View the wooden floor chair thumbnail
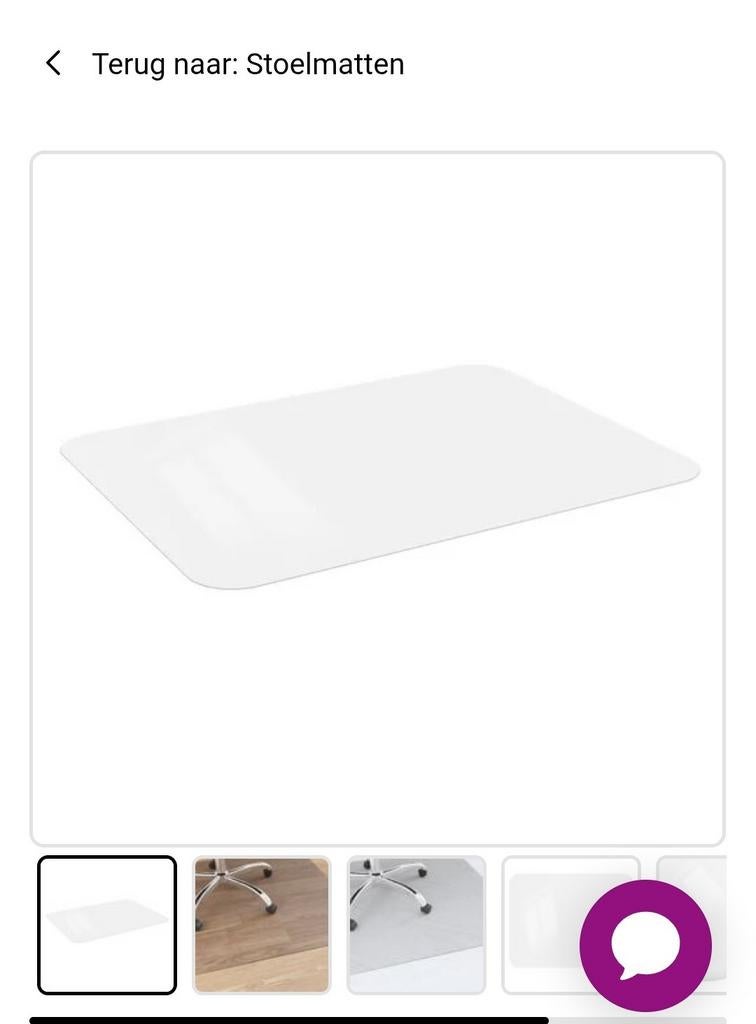Image resolution: width=756 pixels, height=1024 pixels. [x=261, y=925]
